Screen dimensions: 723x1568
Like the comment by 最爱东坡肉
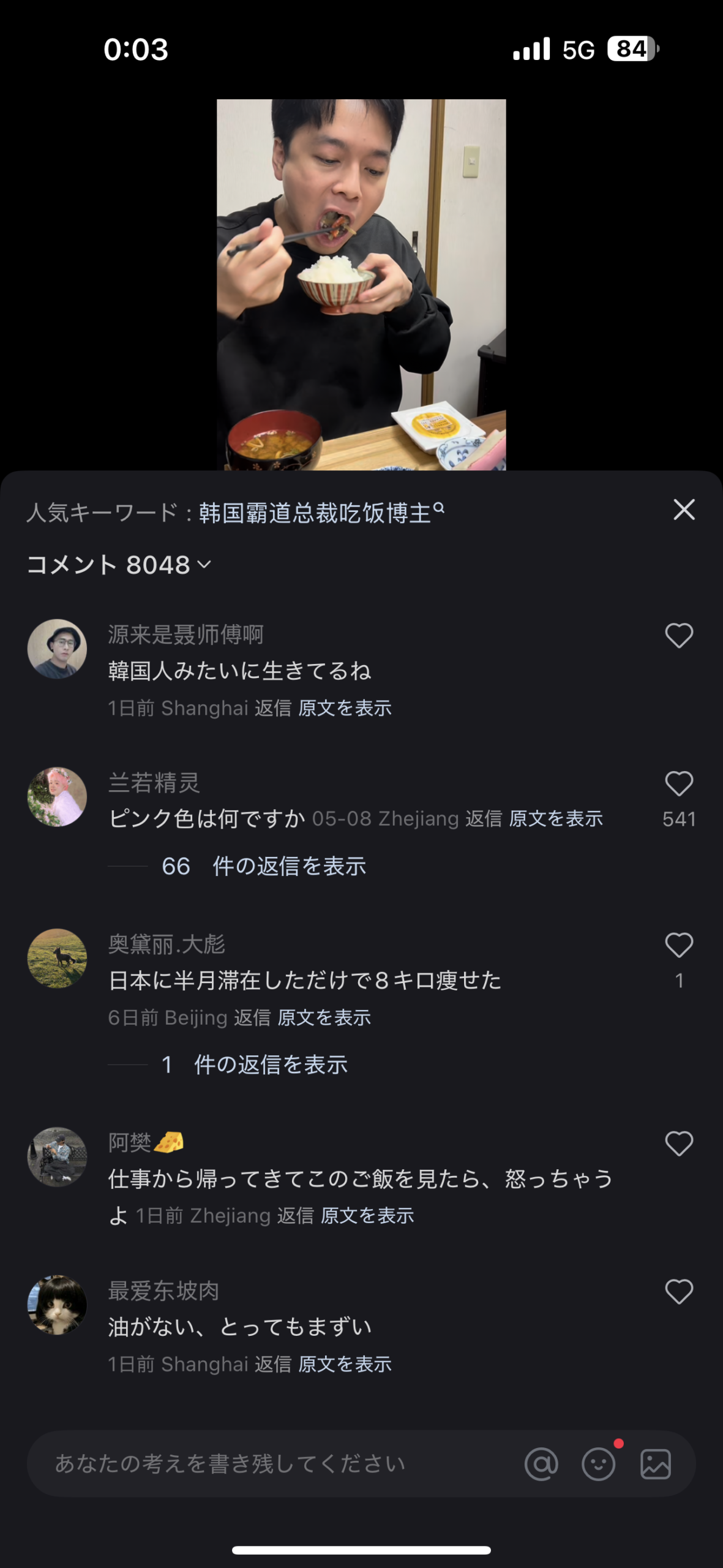(678, 1292)
